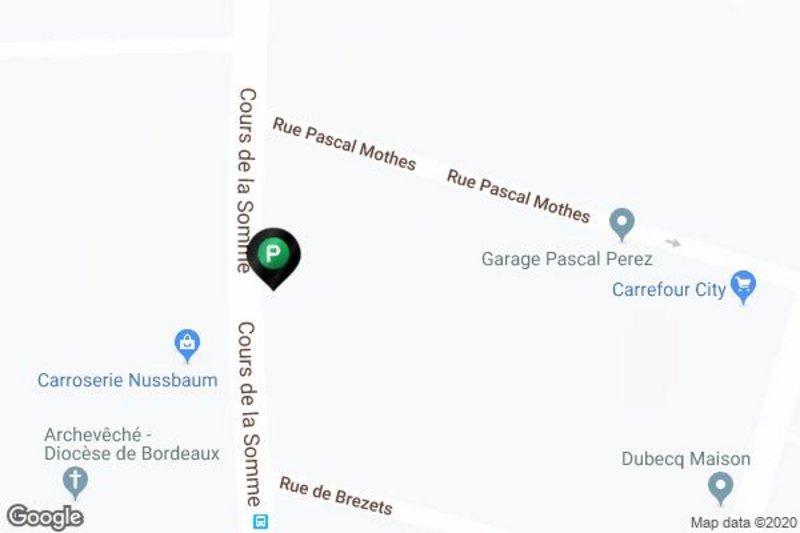This screenshot has width=800, height=533.
Task: Tap the bus stop icon near Rue de Brezets
Action: coord(261,521)
